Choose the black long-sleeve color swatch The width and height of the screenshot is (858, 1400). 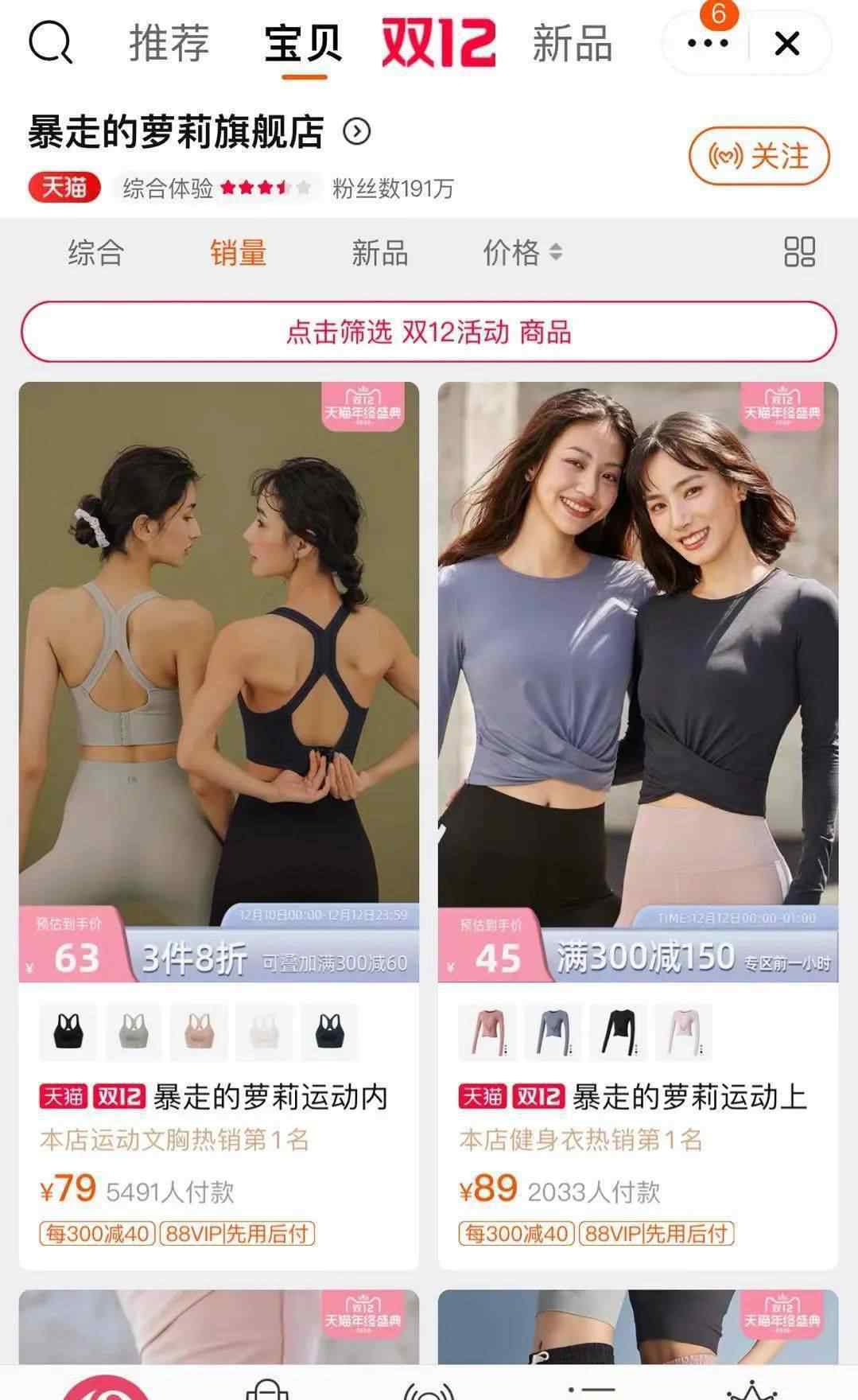[618, 1032]
